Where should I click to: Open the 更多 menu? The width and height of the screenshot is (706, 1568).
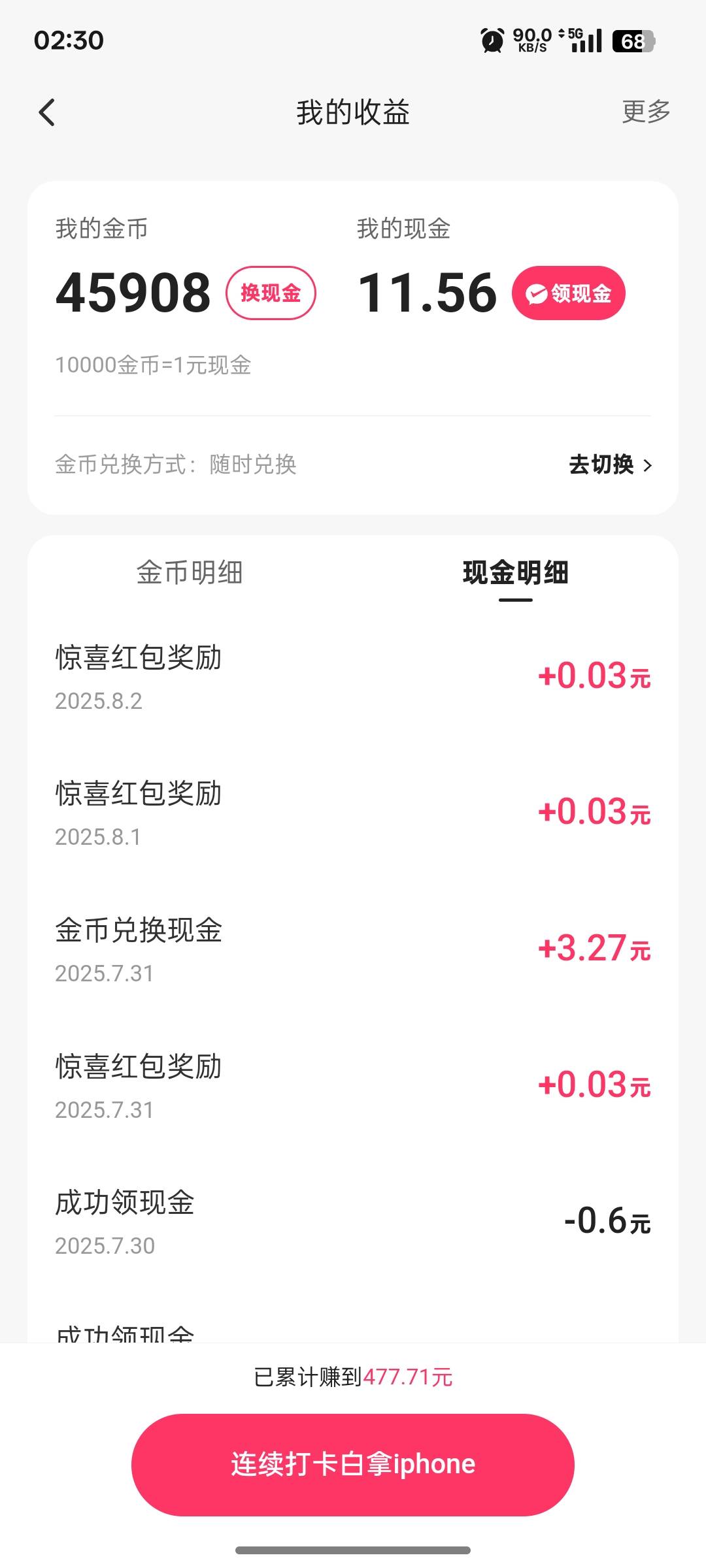646,112
